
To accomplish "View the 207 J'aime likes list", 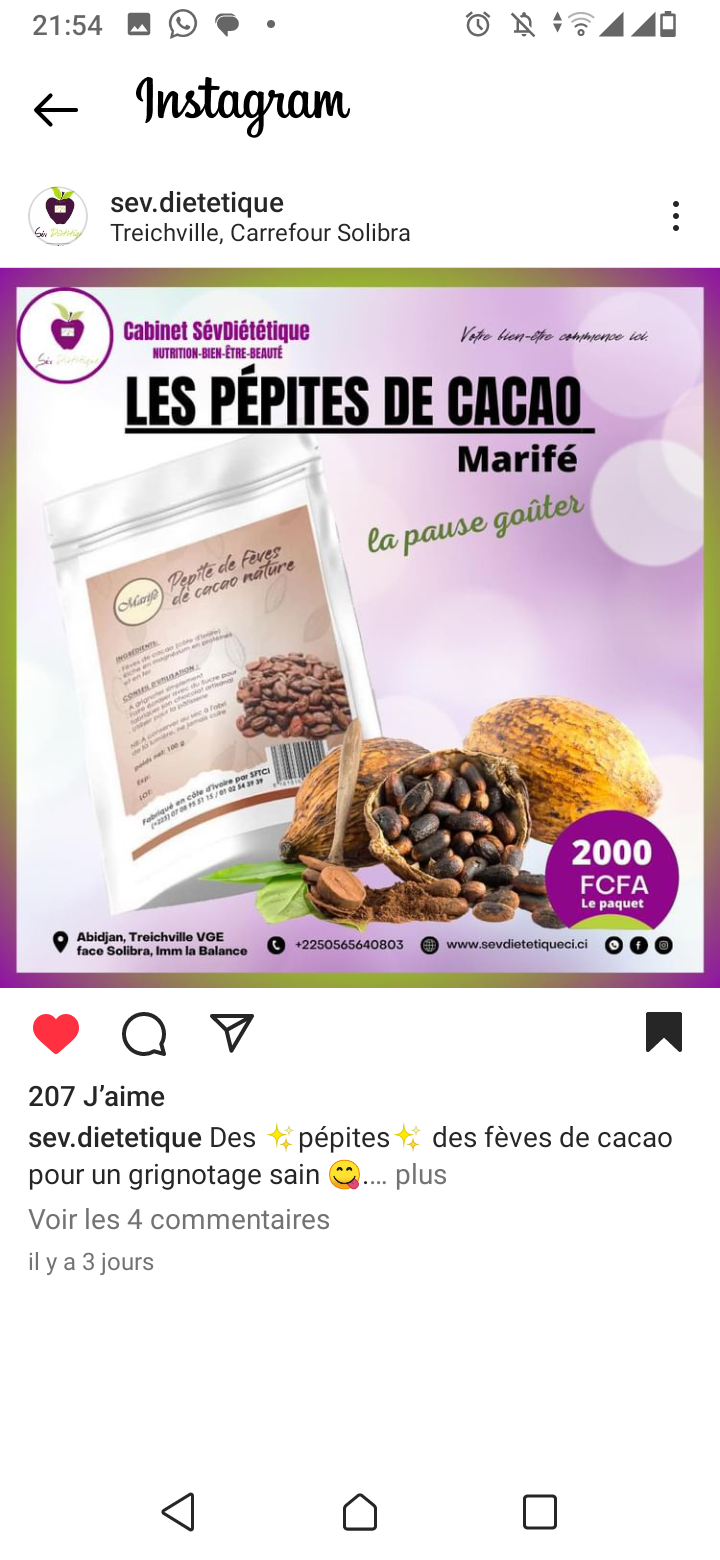I will coord(97,1096).
